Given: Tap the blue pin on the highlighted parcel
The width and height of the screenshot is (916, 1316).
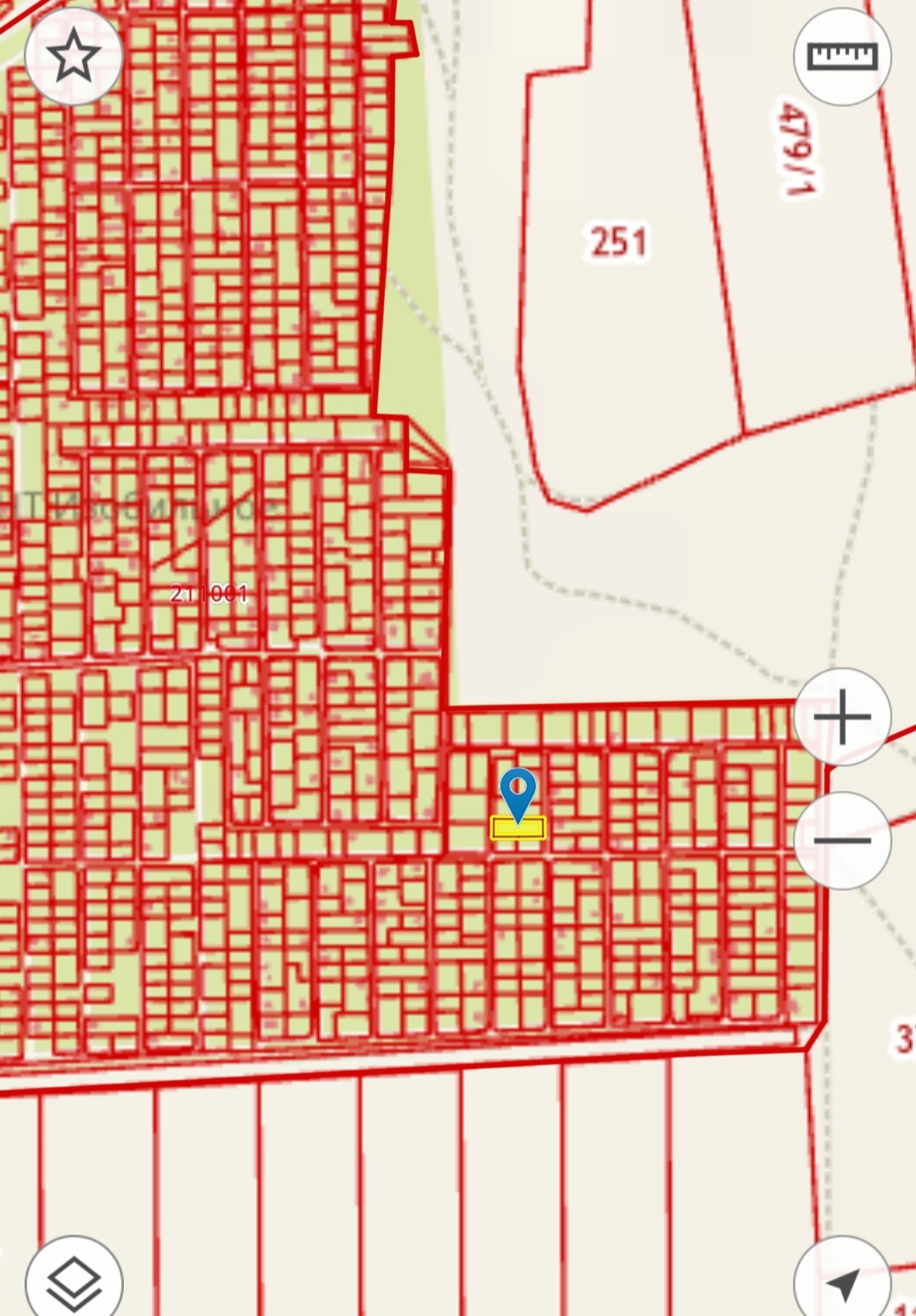Looking at the screenshot, I should [517, 794].
